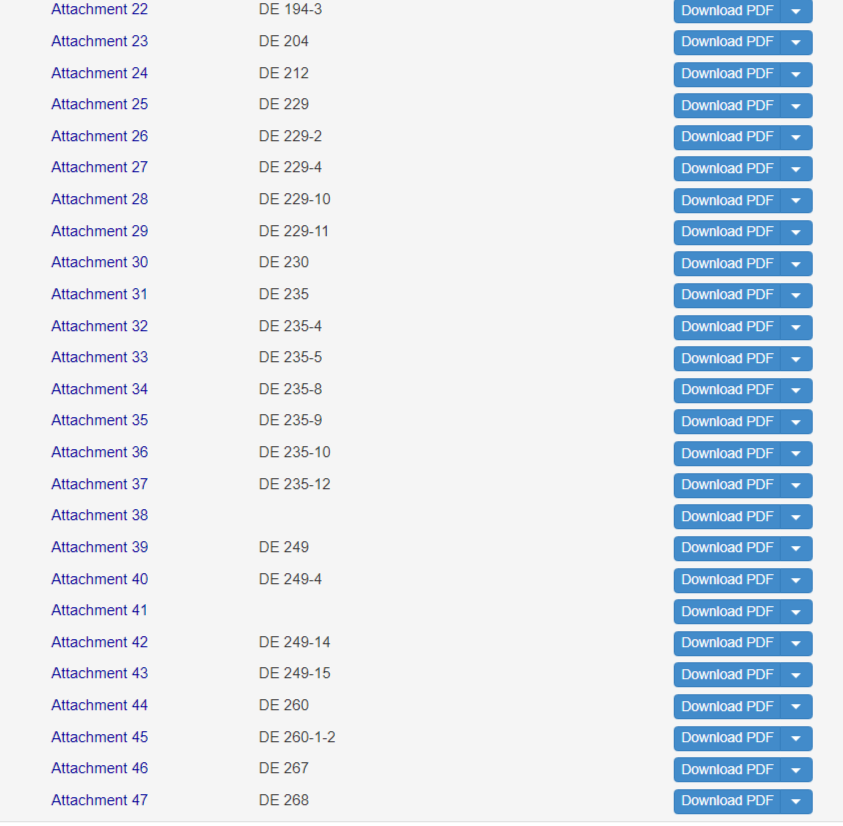
Task: Download PDF for Attachment 23
Action: point(727,42)
